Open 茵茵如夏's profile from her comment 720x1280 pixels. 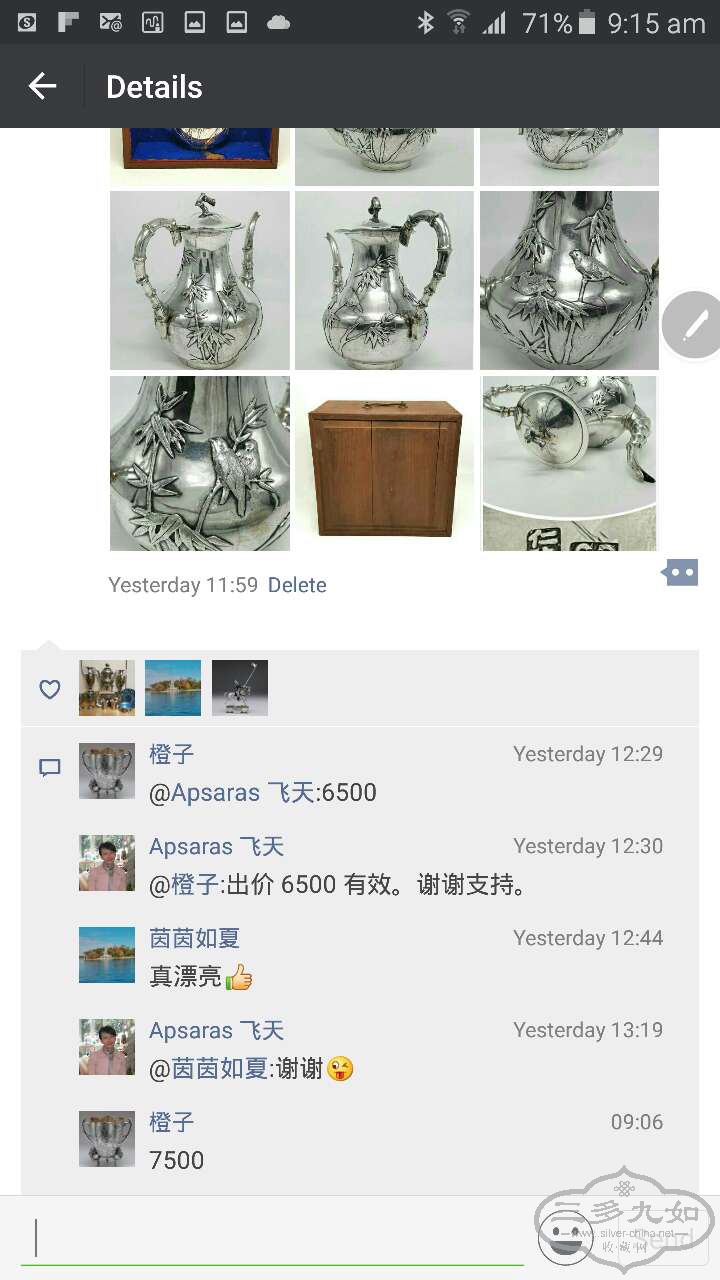coord(107,955)
